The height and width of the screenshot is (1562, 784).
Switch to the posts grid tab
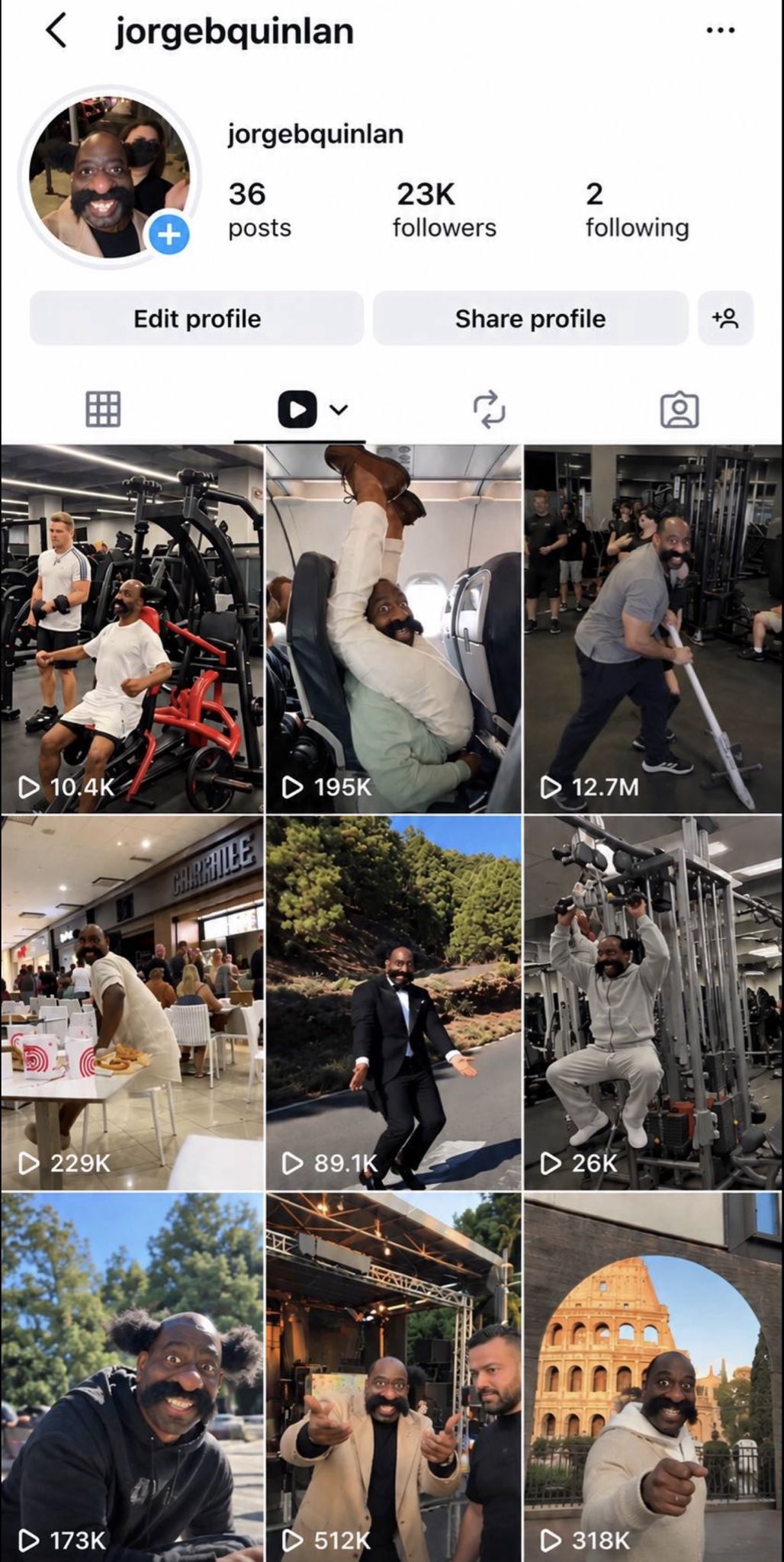tap(103, 410)
